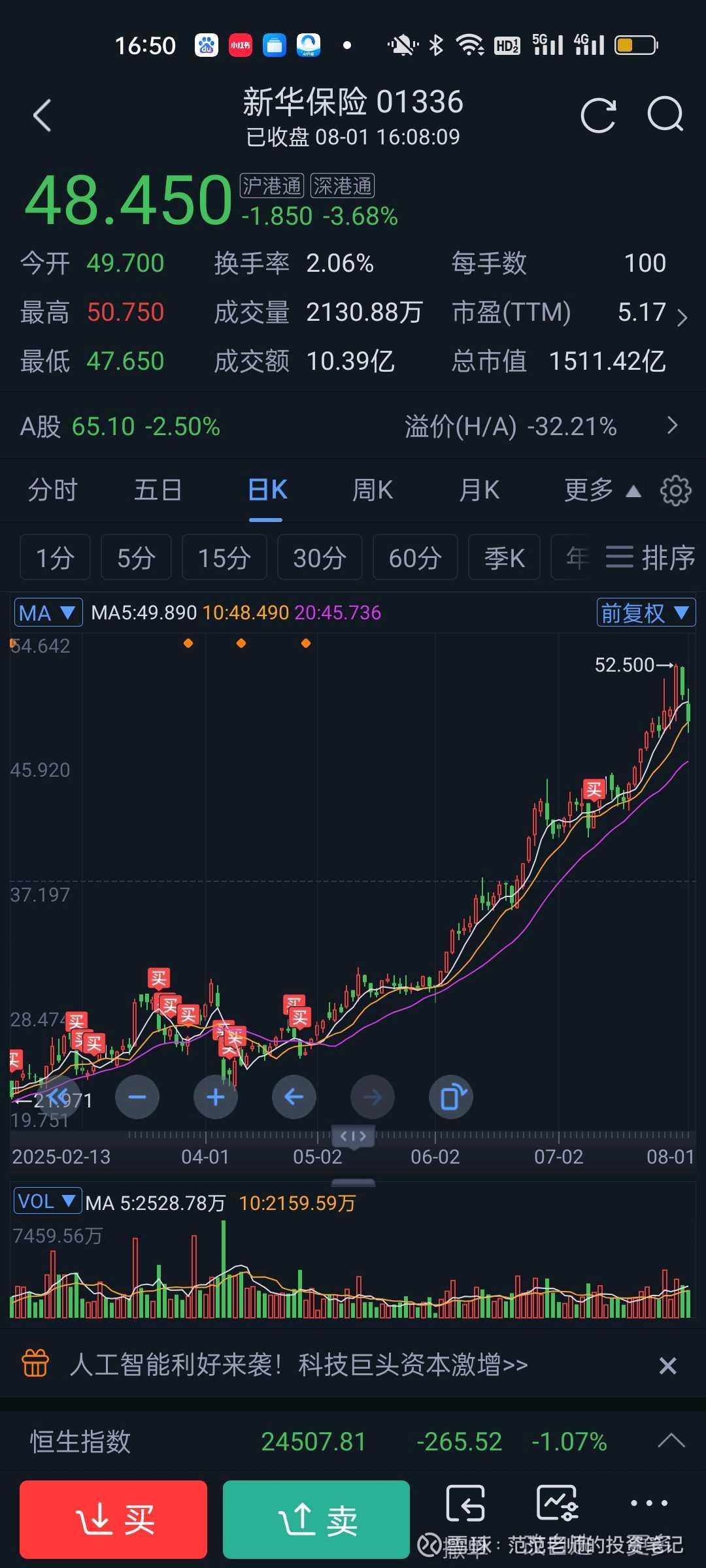Go back using the top-left arrow
Image resolution: width=706 pixels, height=1568 pixels.
point(42,116)
